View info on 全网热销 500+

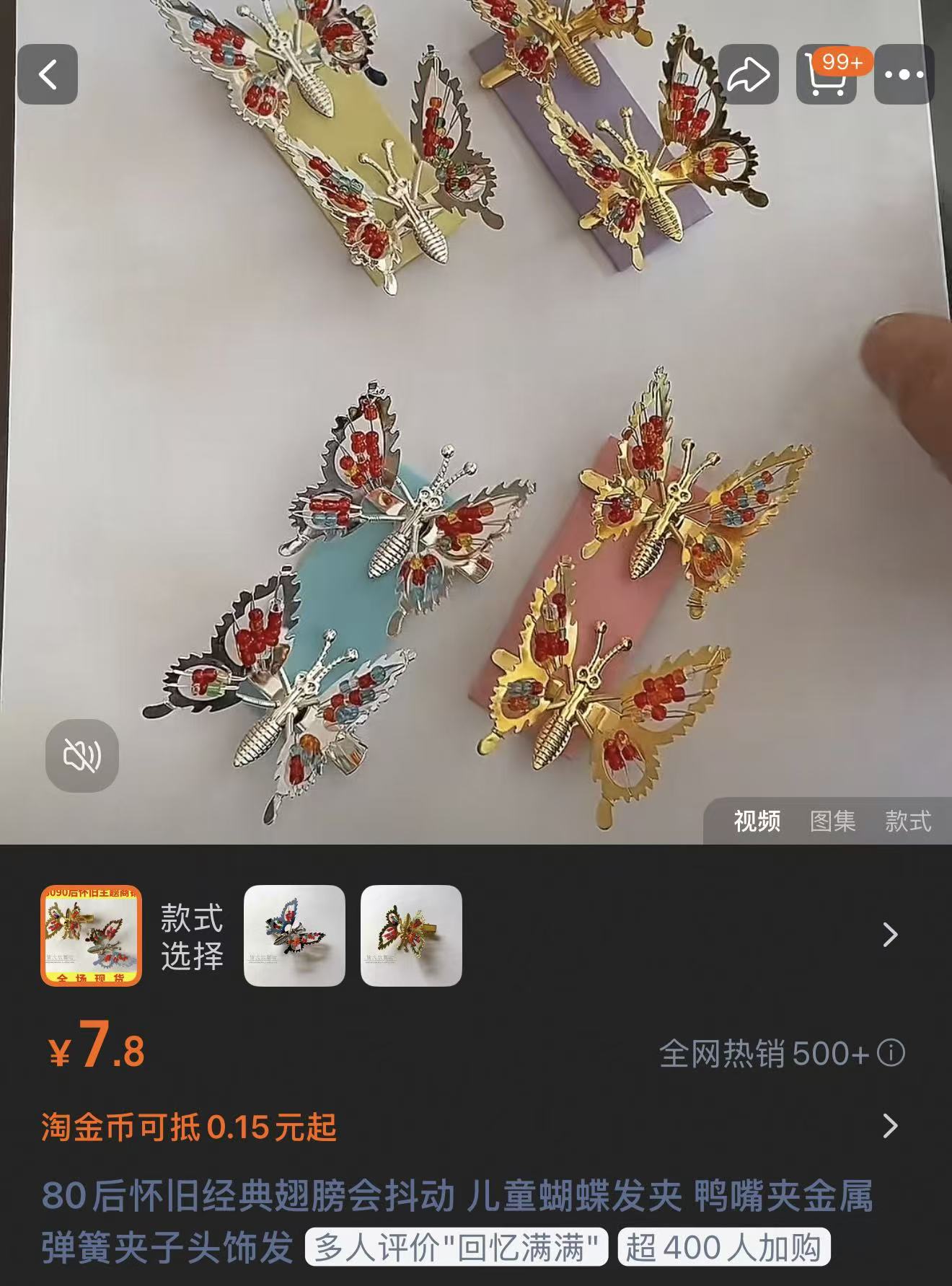click(891, 1054)
